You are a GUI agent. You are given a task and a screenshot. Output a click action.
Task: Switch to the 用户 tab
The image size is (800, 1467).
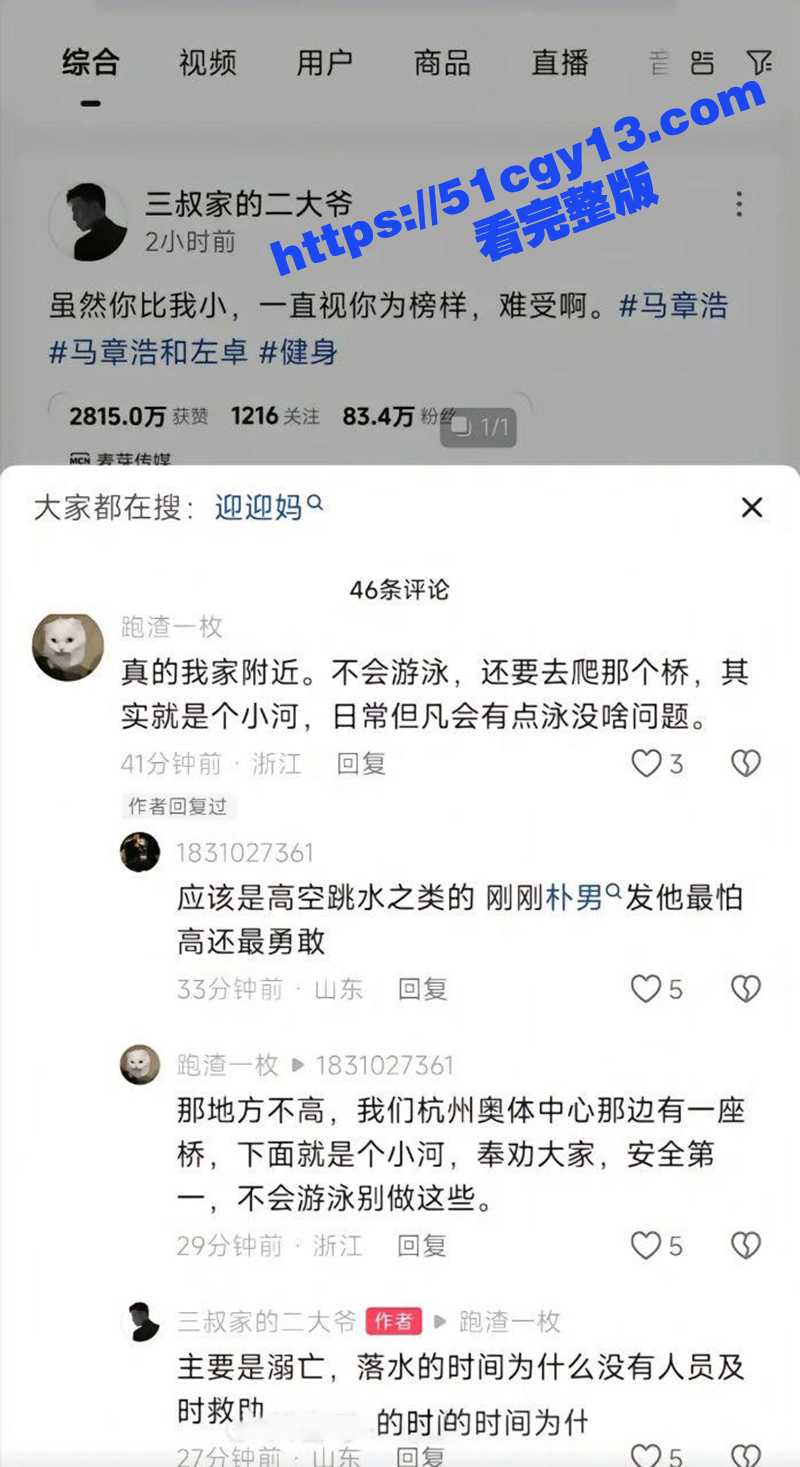point(325,63)
